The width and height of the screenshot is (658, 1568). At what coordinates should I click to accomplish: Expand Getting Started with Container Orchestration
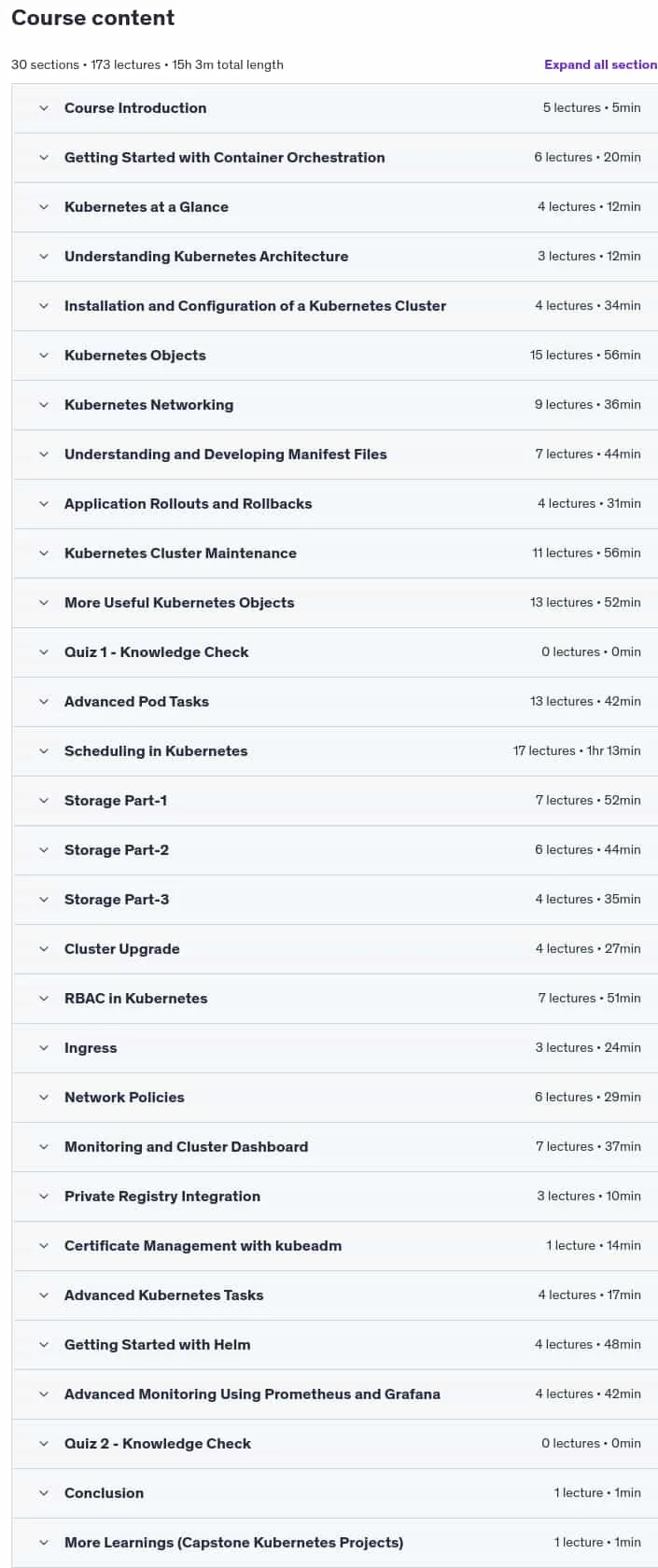[x=335, y=158]
